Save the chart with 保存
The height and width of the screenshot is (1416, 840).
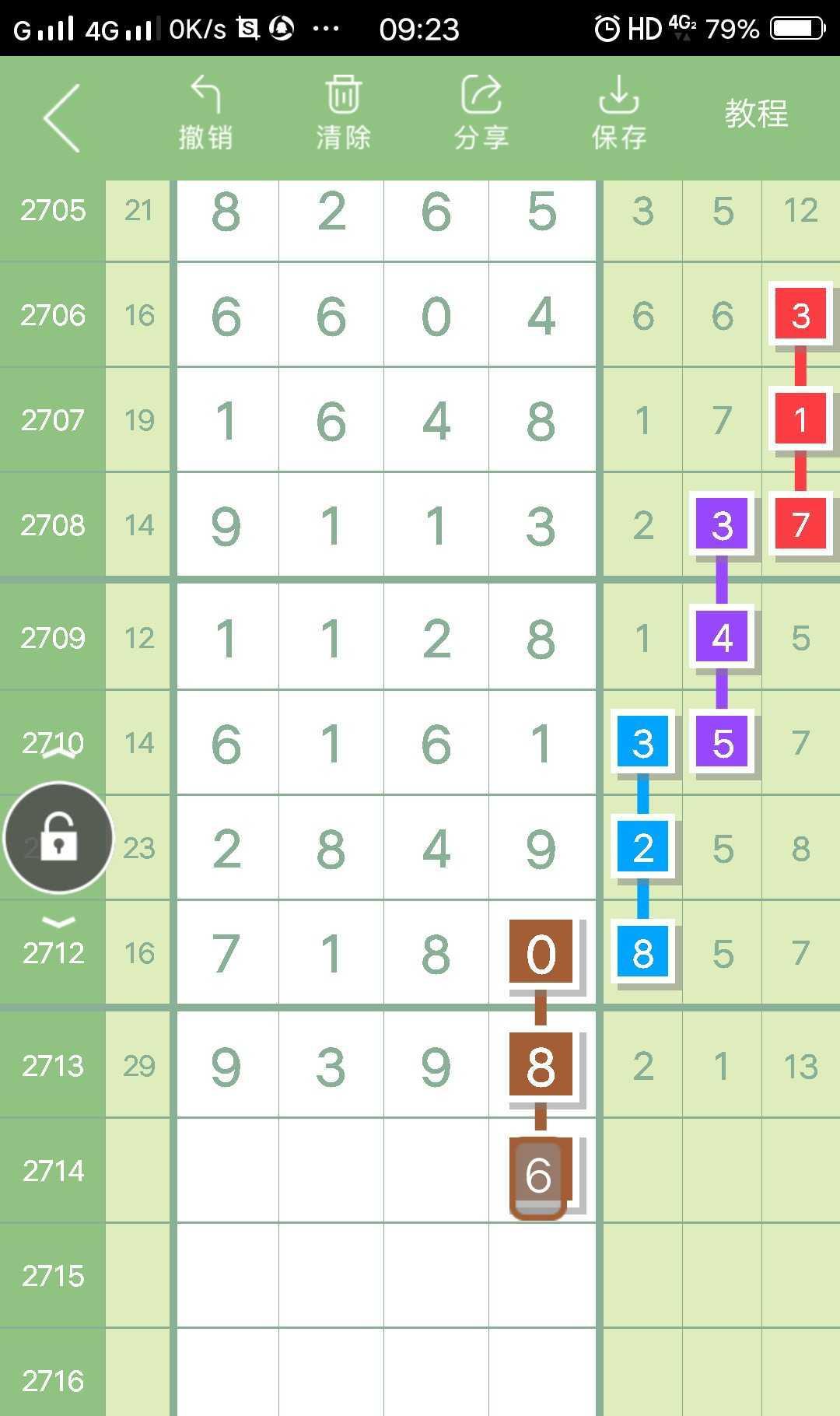[x=618, y=114]
